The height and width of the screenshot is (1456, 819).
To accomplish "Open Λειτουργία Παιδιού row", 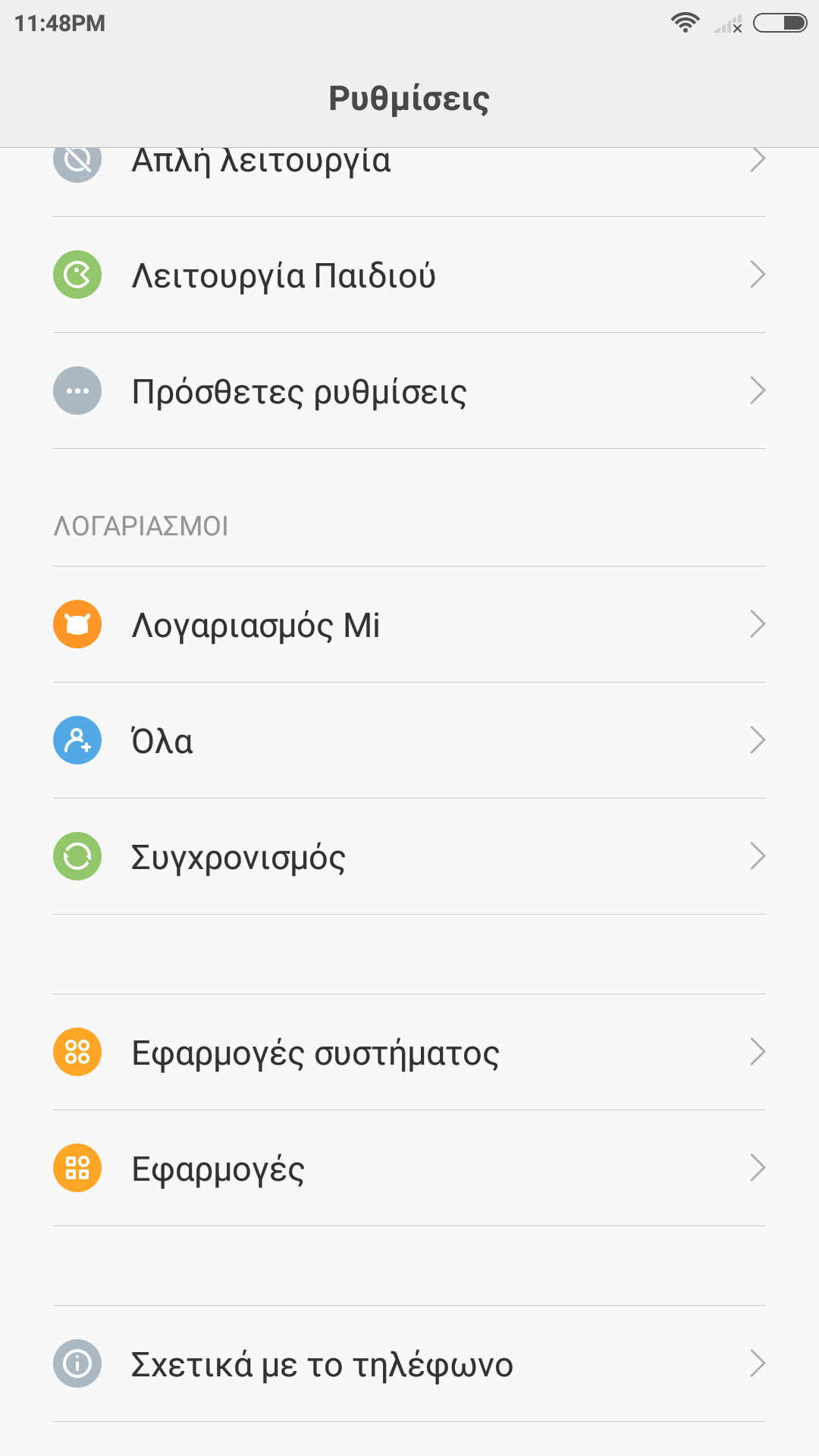I will tap(409, 275).
